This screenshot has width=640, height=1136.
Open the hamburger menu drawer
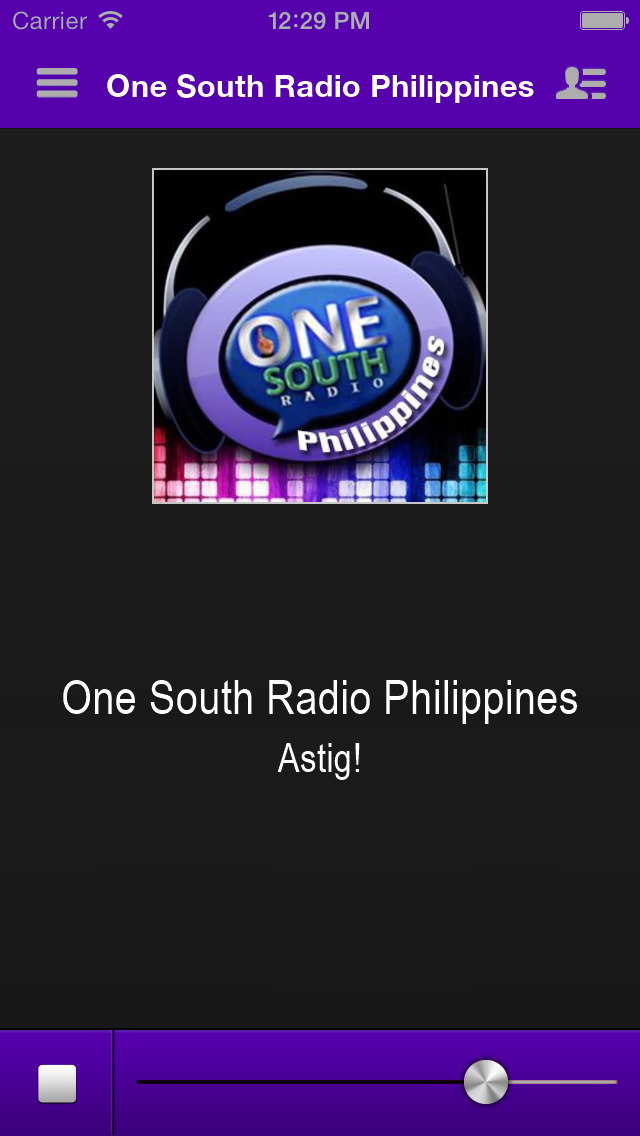[57, 83]
